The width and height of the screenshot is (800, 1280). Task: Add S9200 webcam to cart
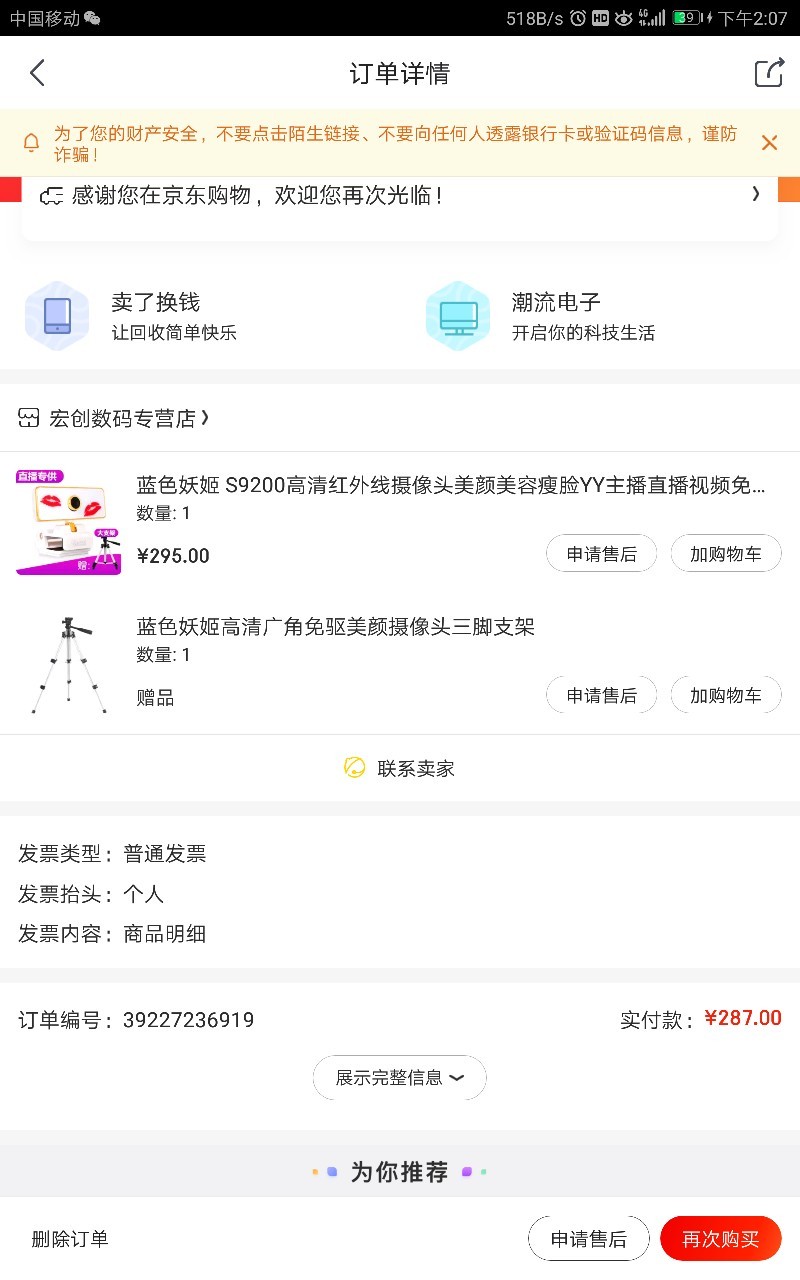tap(726, 554)
